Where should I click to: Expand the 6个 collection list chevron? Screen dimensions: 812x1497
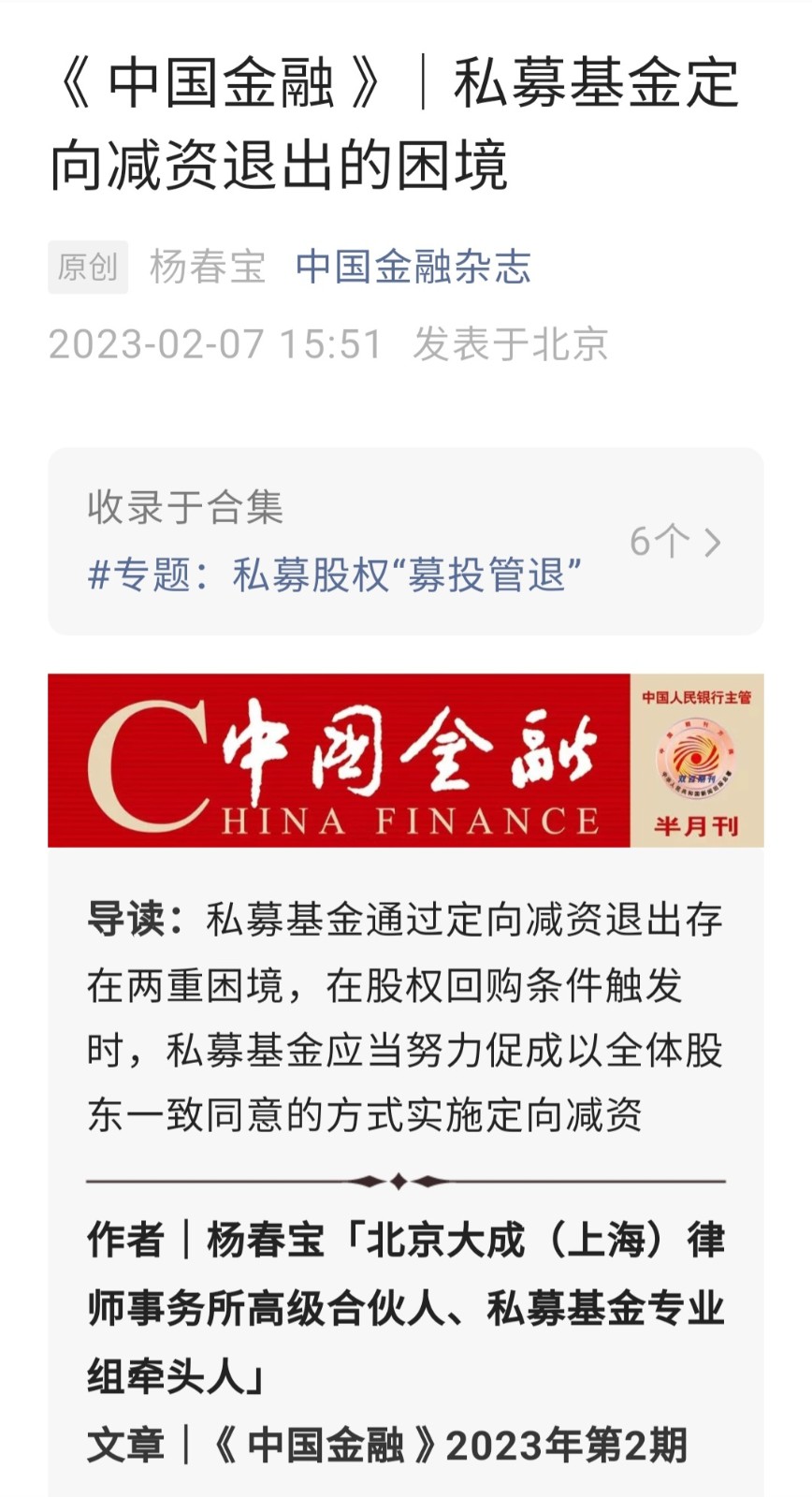[x=712, y=542]
